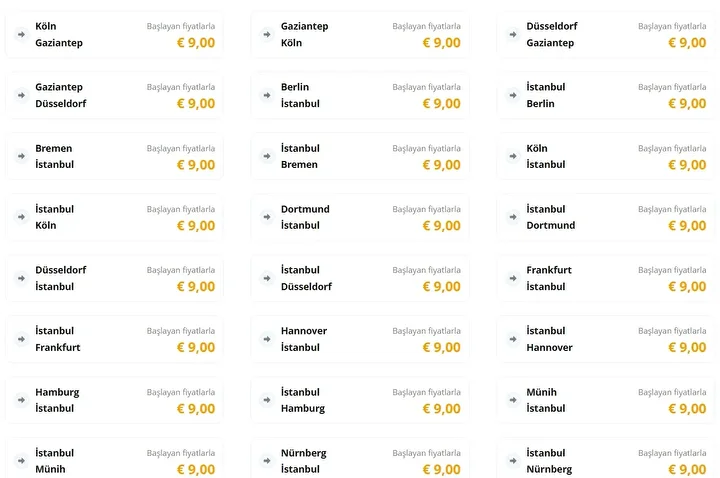The height and width of the screenshot is (478, 720).
Task: Select the Gaziantep to Köln route
Action: [360, 35]
